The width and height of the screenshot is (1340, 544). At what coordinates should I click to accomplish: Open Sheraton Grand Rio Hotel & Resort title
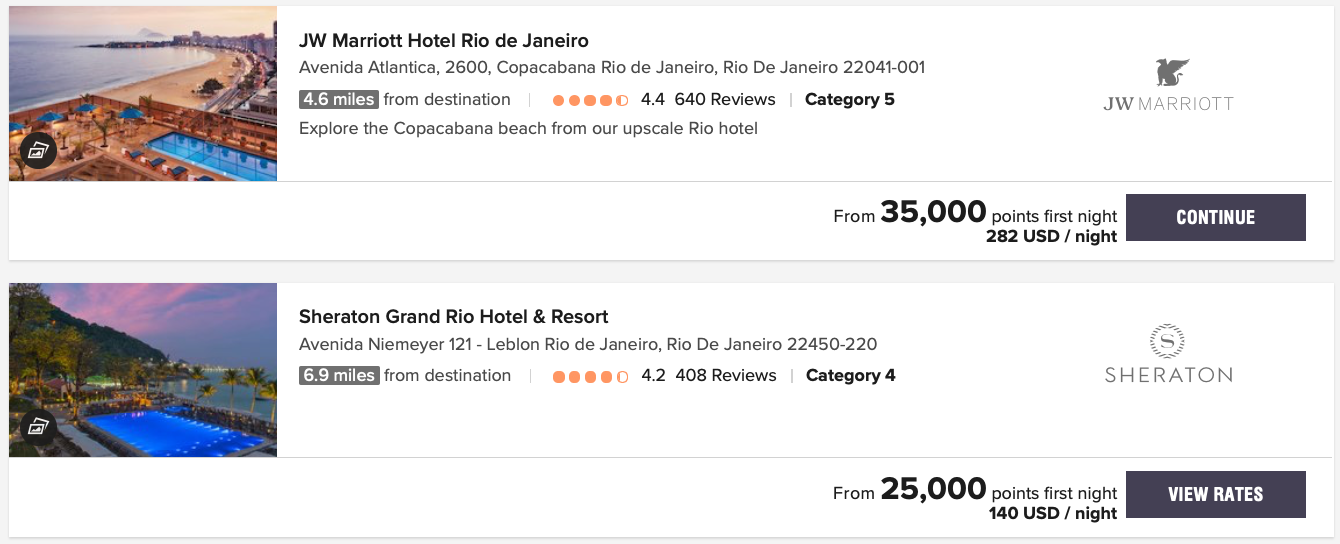453,317
